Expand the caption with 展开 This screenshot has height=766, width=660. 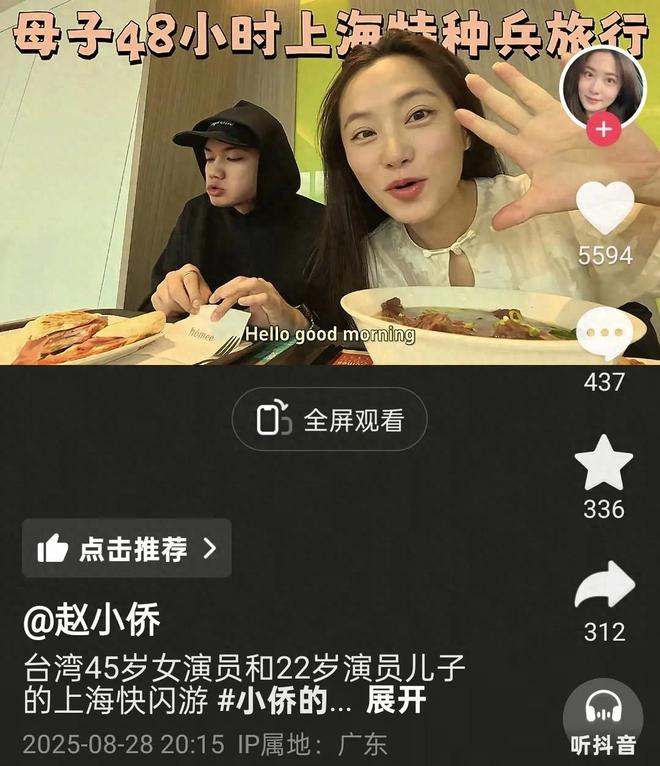(x=397, y=700)
